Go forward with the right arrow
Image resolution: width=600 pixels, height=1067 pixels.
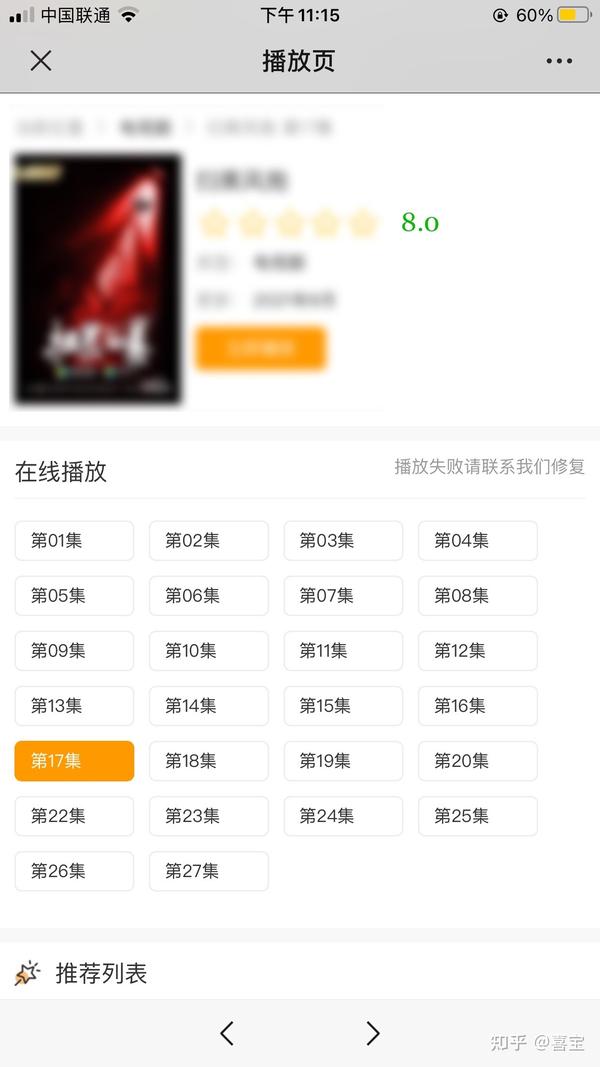point(372,1033)
